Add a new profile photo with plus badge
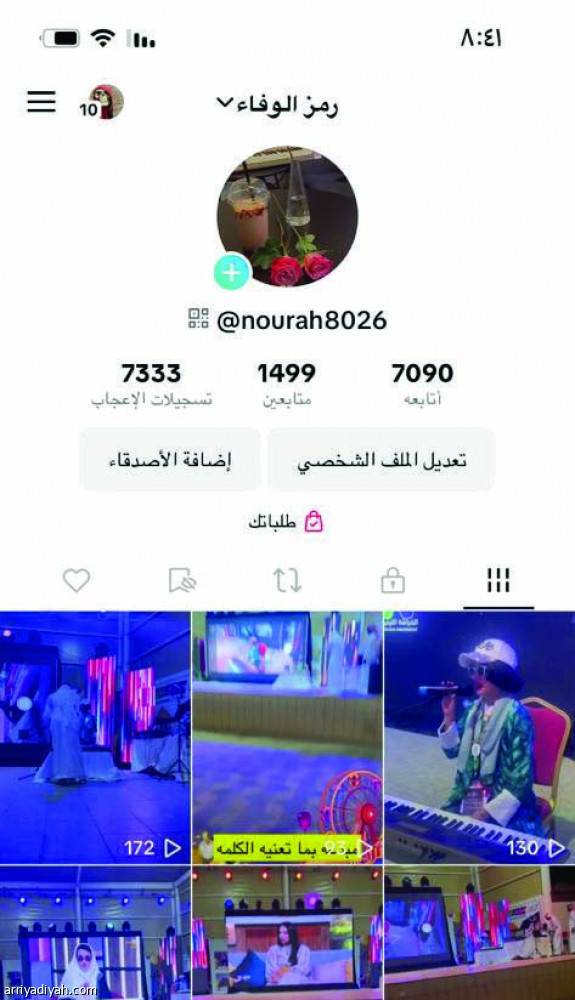575x1000 pixels. point(231,272)
